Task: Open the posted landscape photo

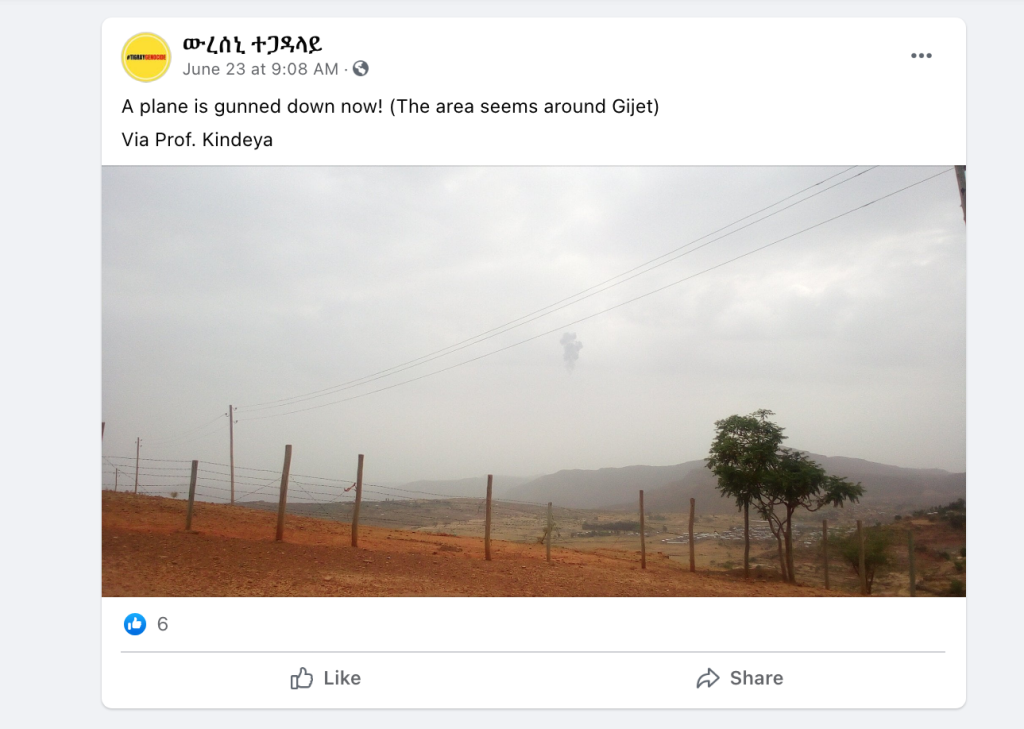Action: pyautogui.click(x=533, y=381)
